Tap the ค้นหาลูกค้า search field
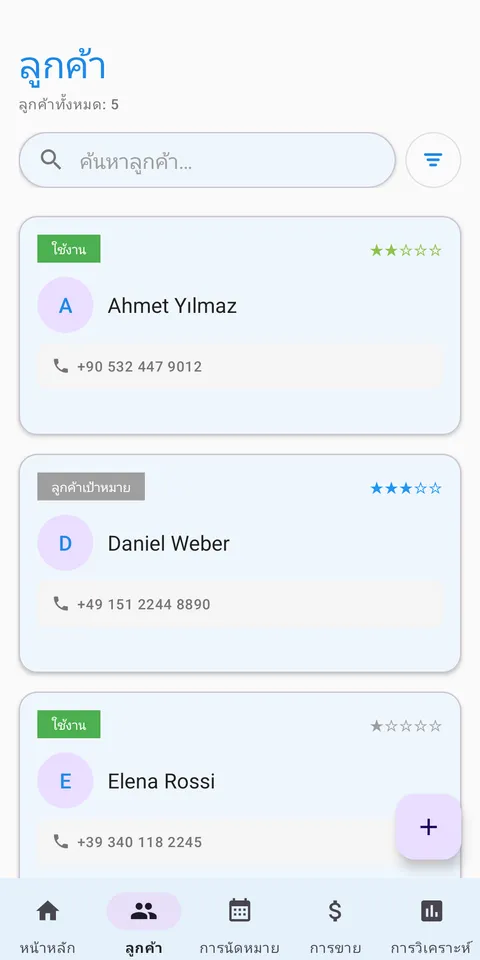480x960 pixels. tap(207, 160)
